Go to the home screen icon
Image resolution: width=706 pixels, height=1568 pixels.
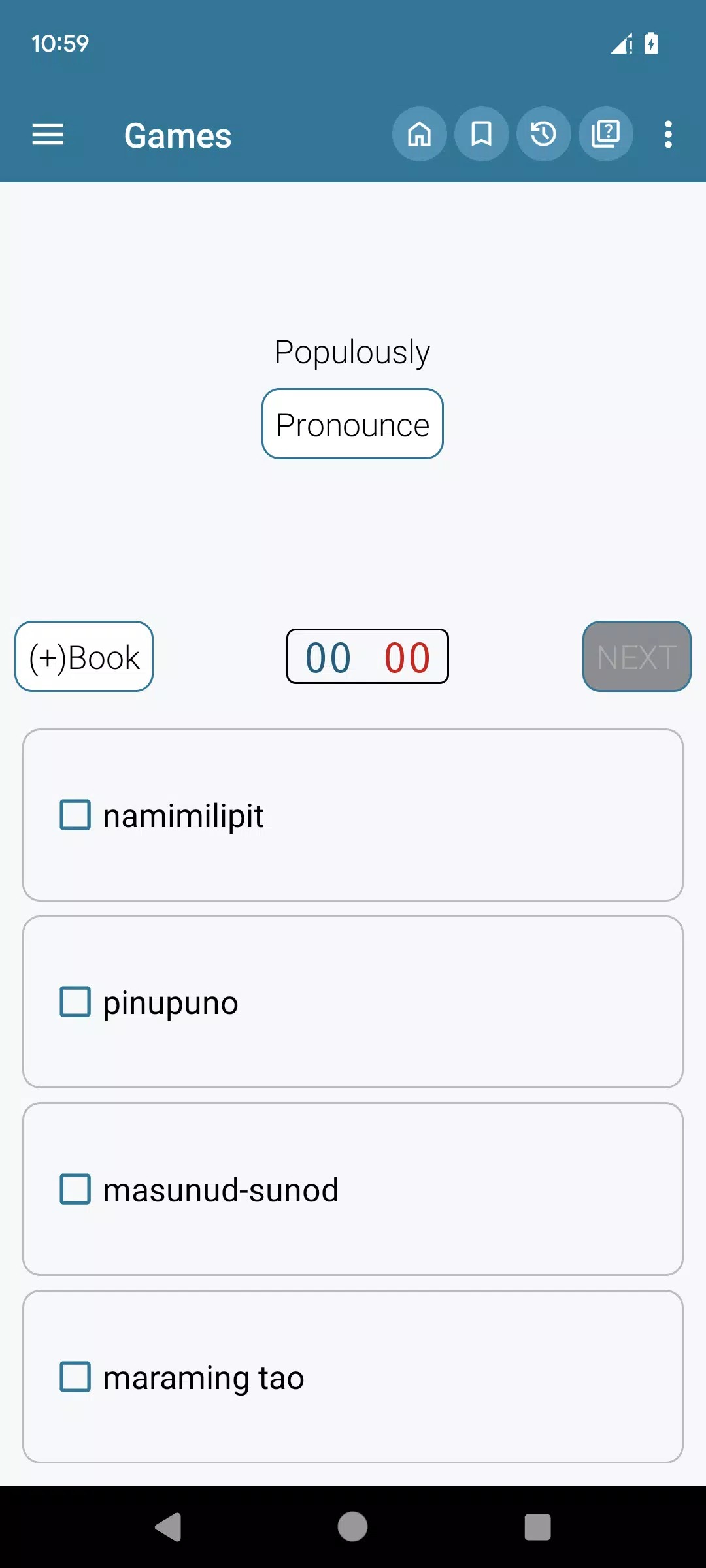pos(419,135)
